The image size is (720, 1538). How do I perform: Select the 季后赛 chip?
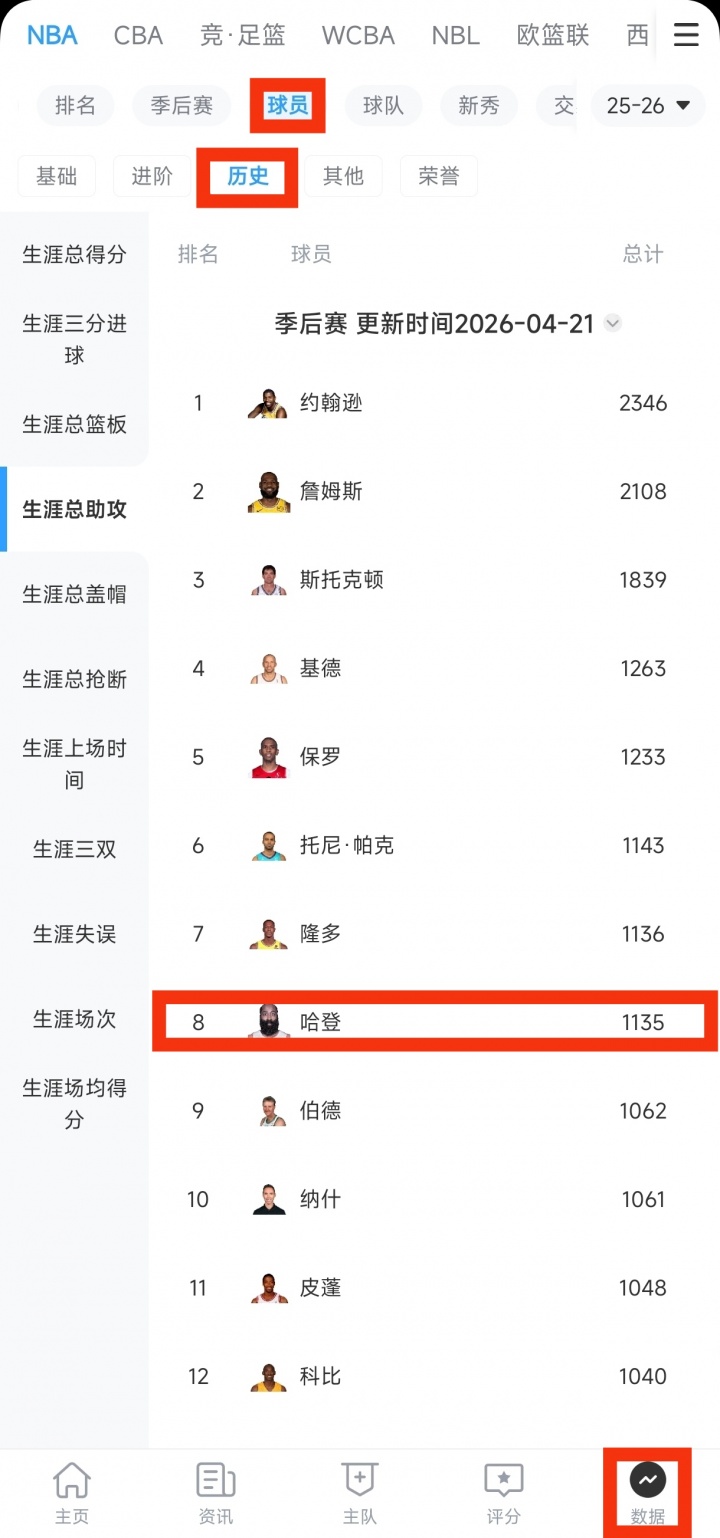[x=181, y=105]
